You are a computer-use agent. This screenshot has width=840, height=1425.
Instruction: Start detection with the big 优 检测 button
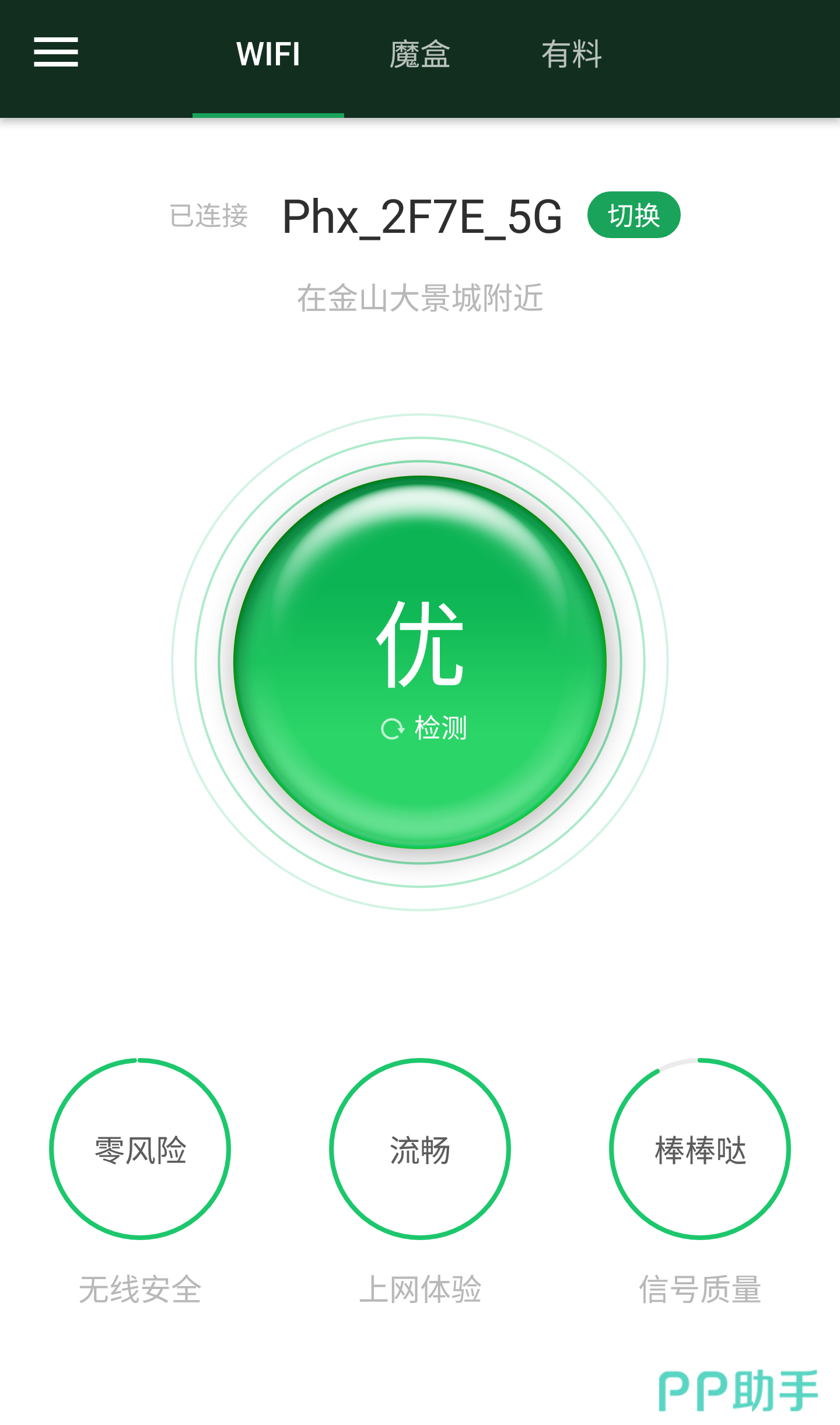click(420, 662)
